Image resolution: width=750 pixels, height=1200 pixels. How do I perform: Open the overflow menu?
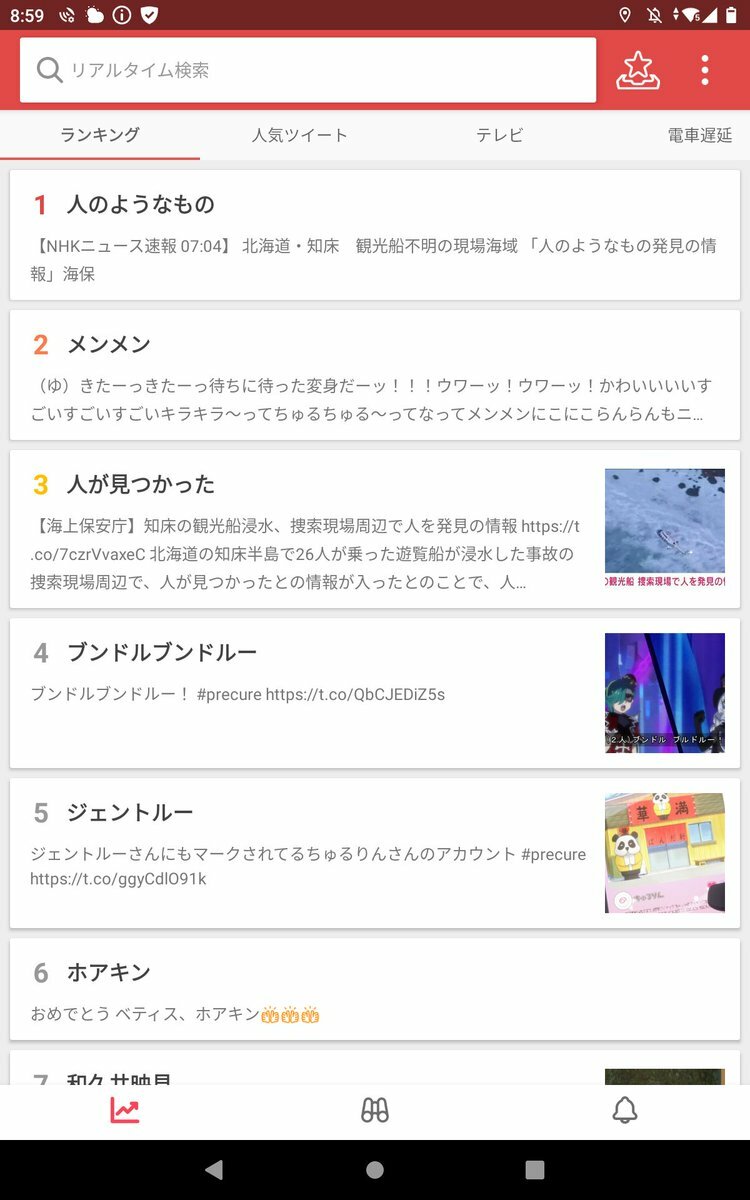pos(705,70)
